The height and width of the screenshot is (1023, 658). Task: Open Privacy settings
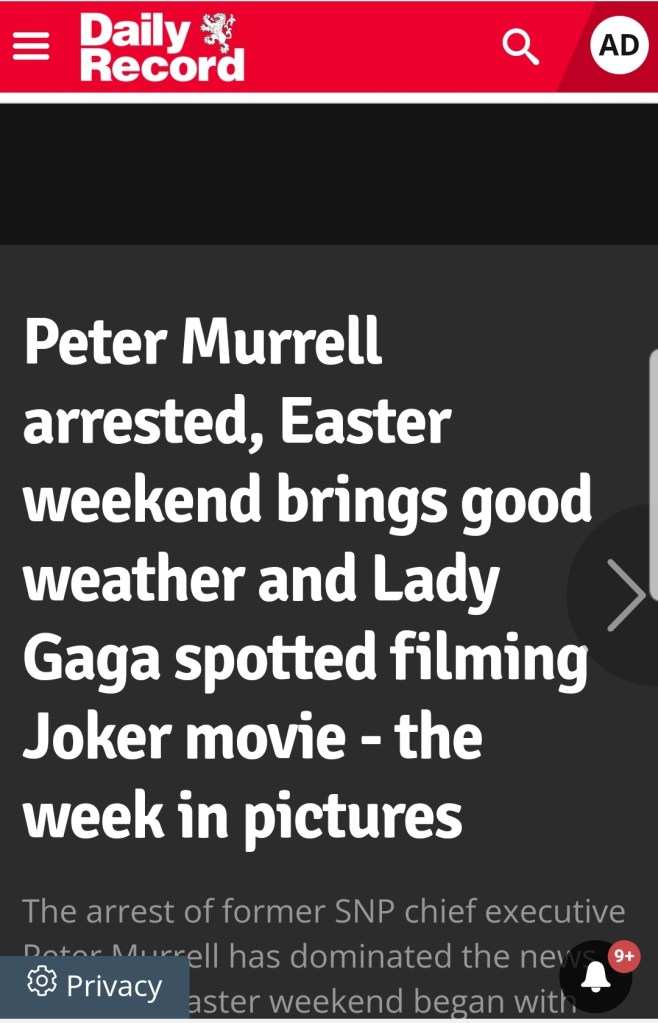tap(95, 985)
